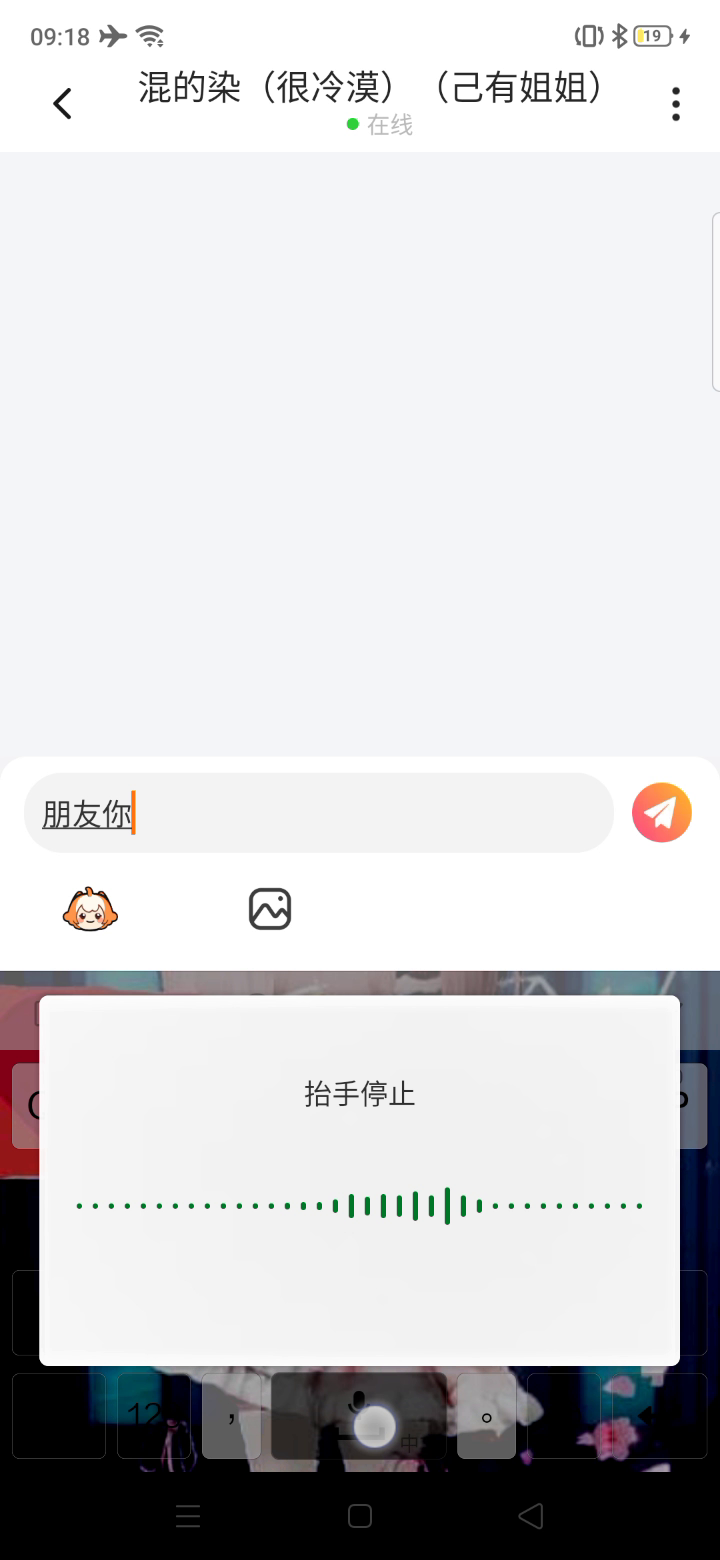Attach a picture from gallery
The width and height of the screenshot is (720, 1560).
tap(270, 909)
